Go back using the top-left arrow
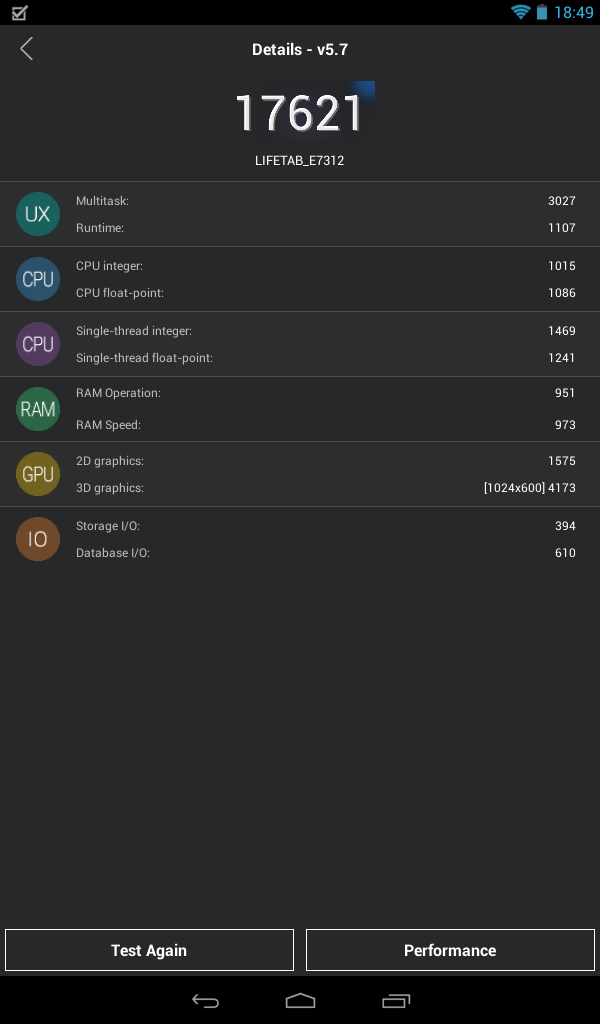 pos(26,49)
